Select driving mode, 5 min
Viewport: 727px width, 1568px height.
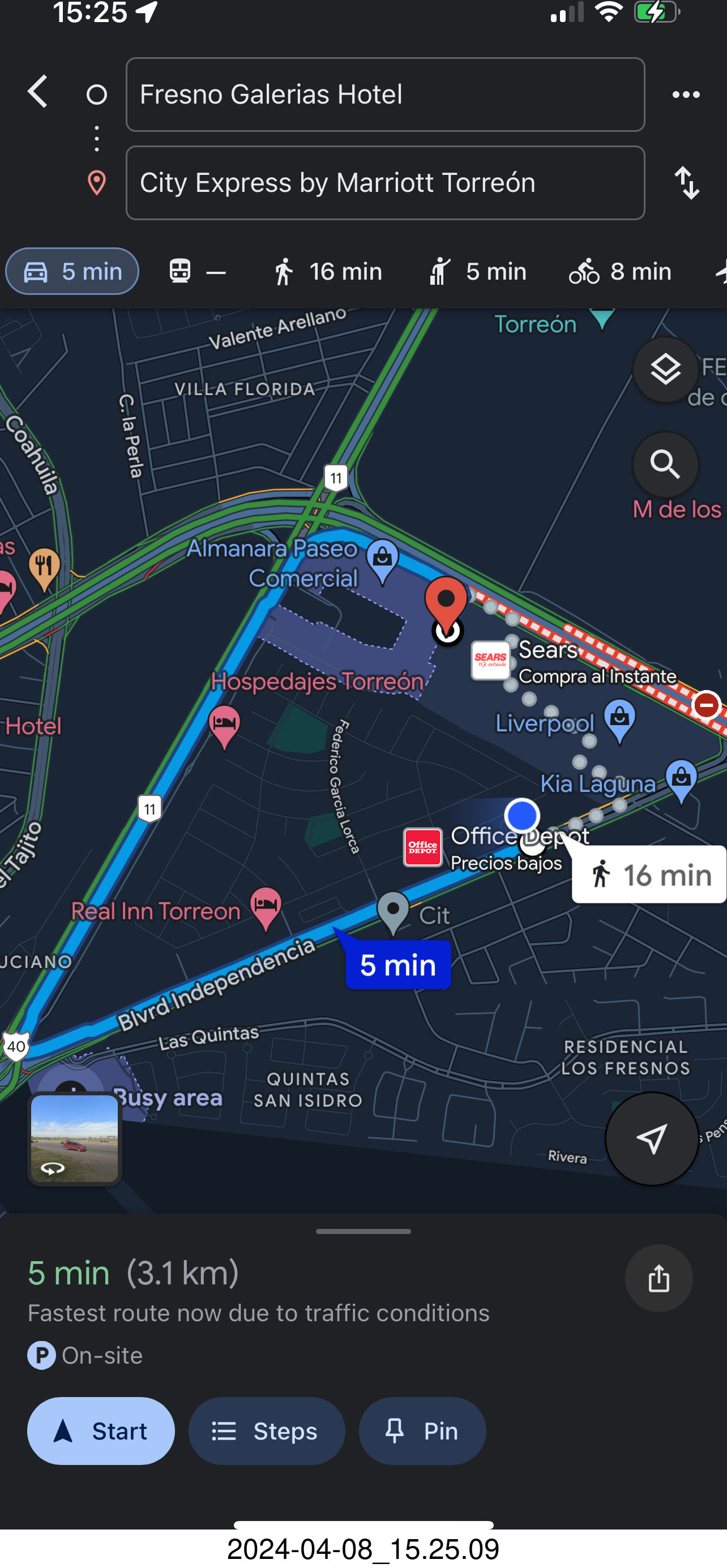point(72,272)
